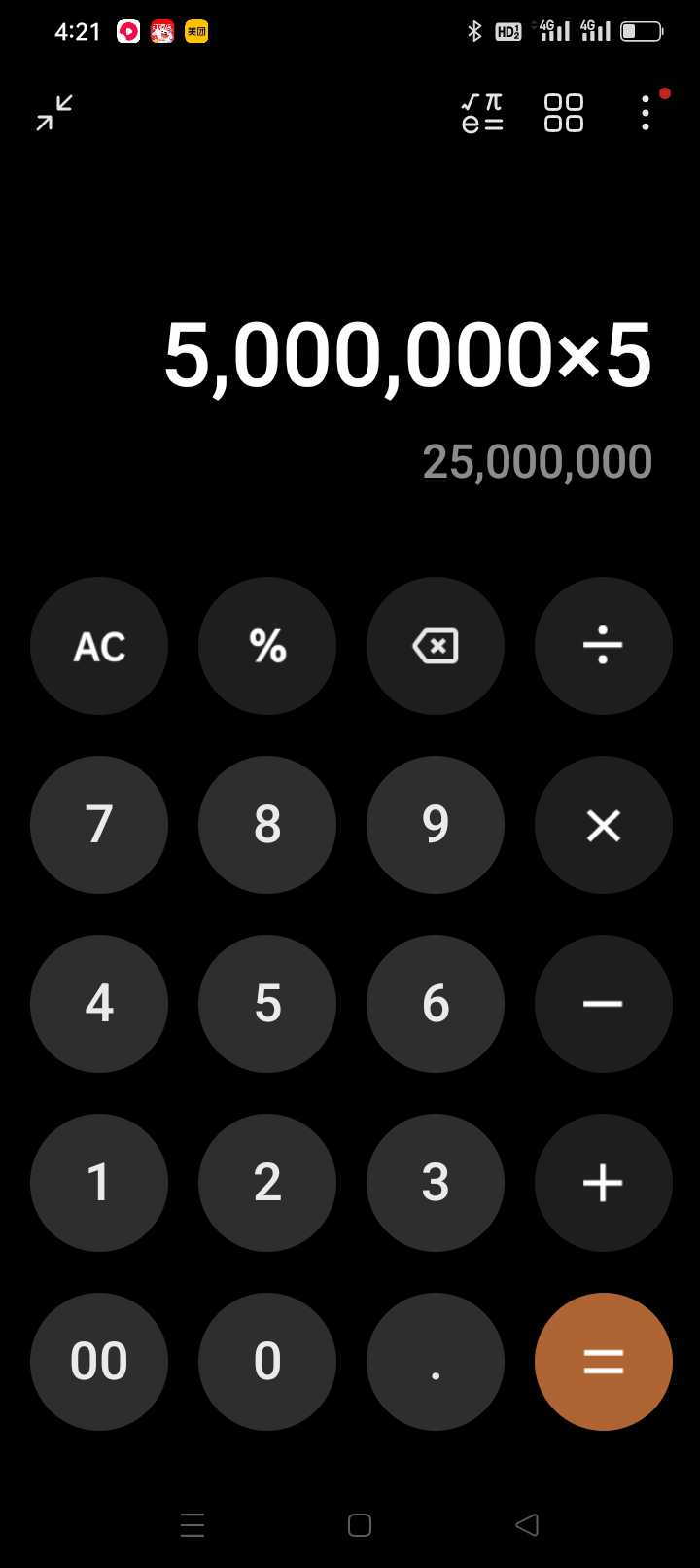The height and width of the screenshot is (1568, 700).
Task: Tap the double zero key
Action: (99, 1362)
